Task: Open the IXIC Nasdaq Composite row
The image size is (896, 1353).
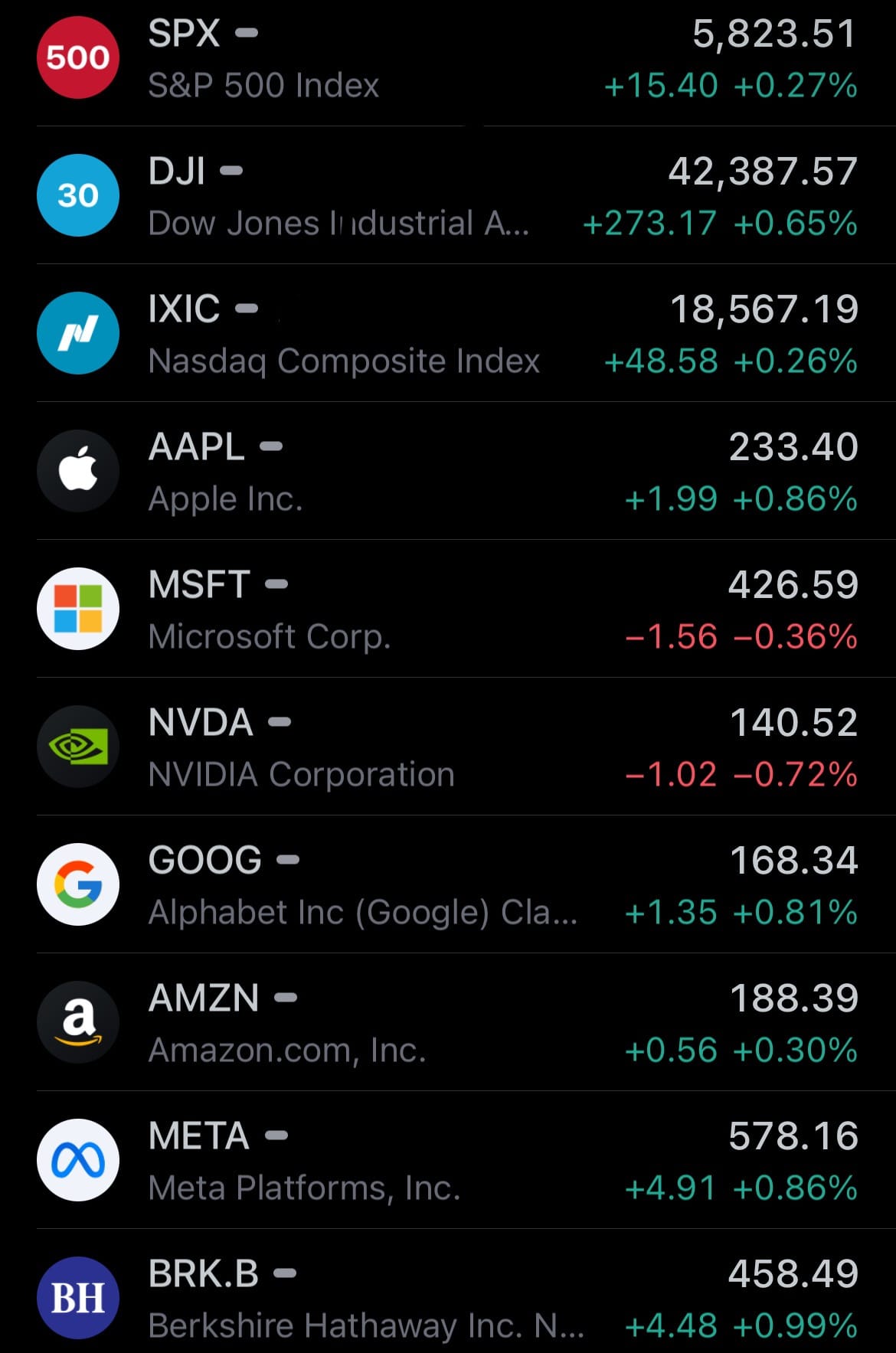Action: (x=448, y=335)
